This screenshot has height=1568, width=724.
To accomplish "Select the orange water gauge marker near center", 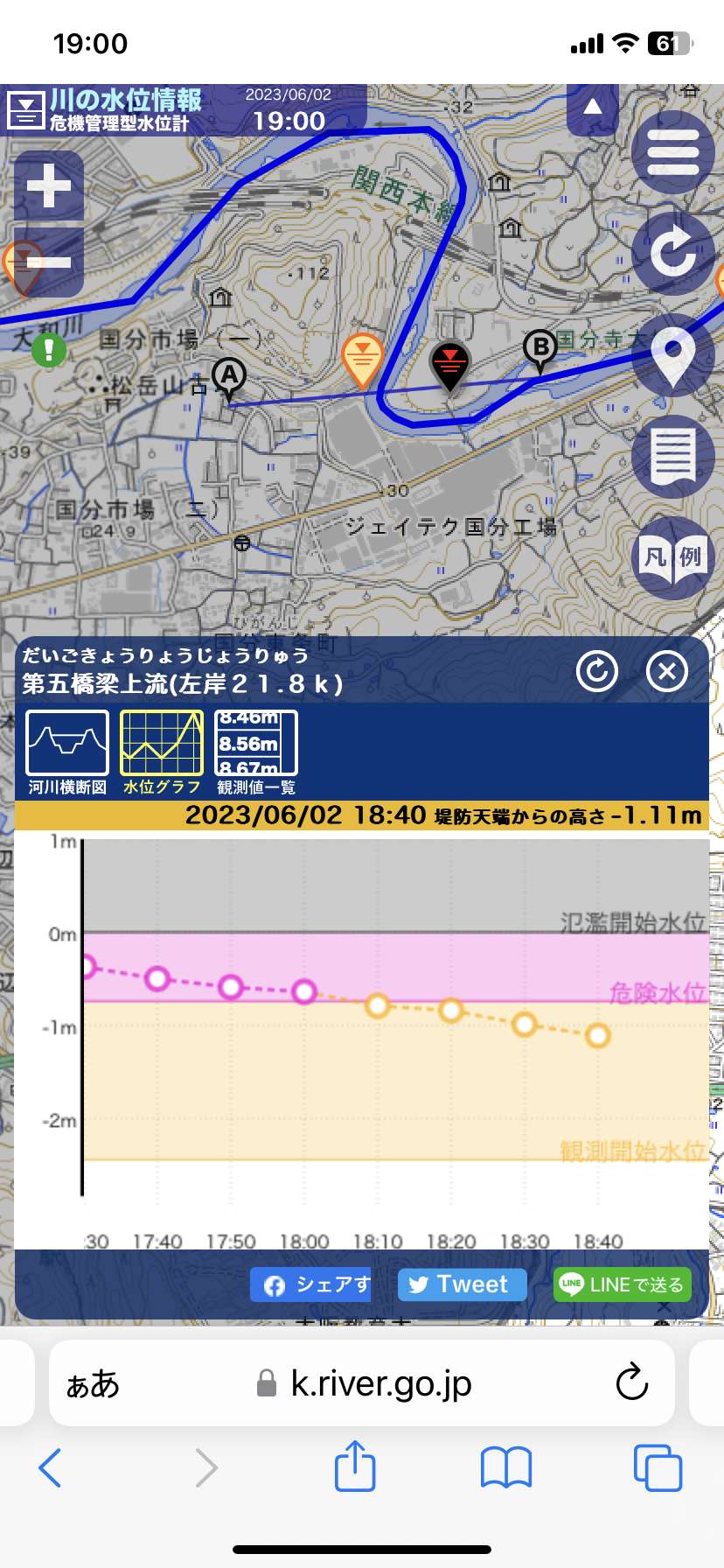I will click(x=363, y=360).
